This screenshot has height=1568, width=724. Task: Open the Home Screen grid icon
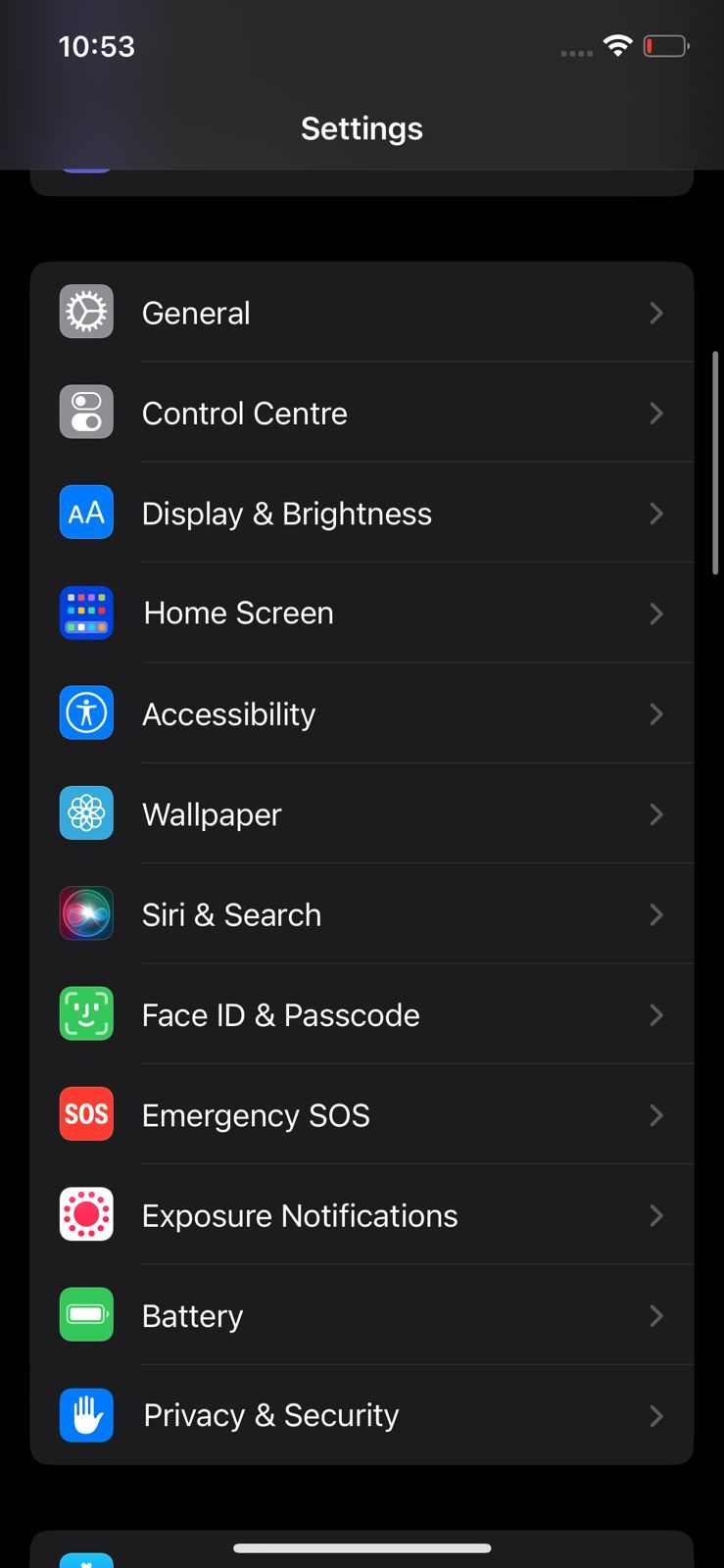[x=86, y=612]
